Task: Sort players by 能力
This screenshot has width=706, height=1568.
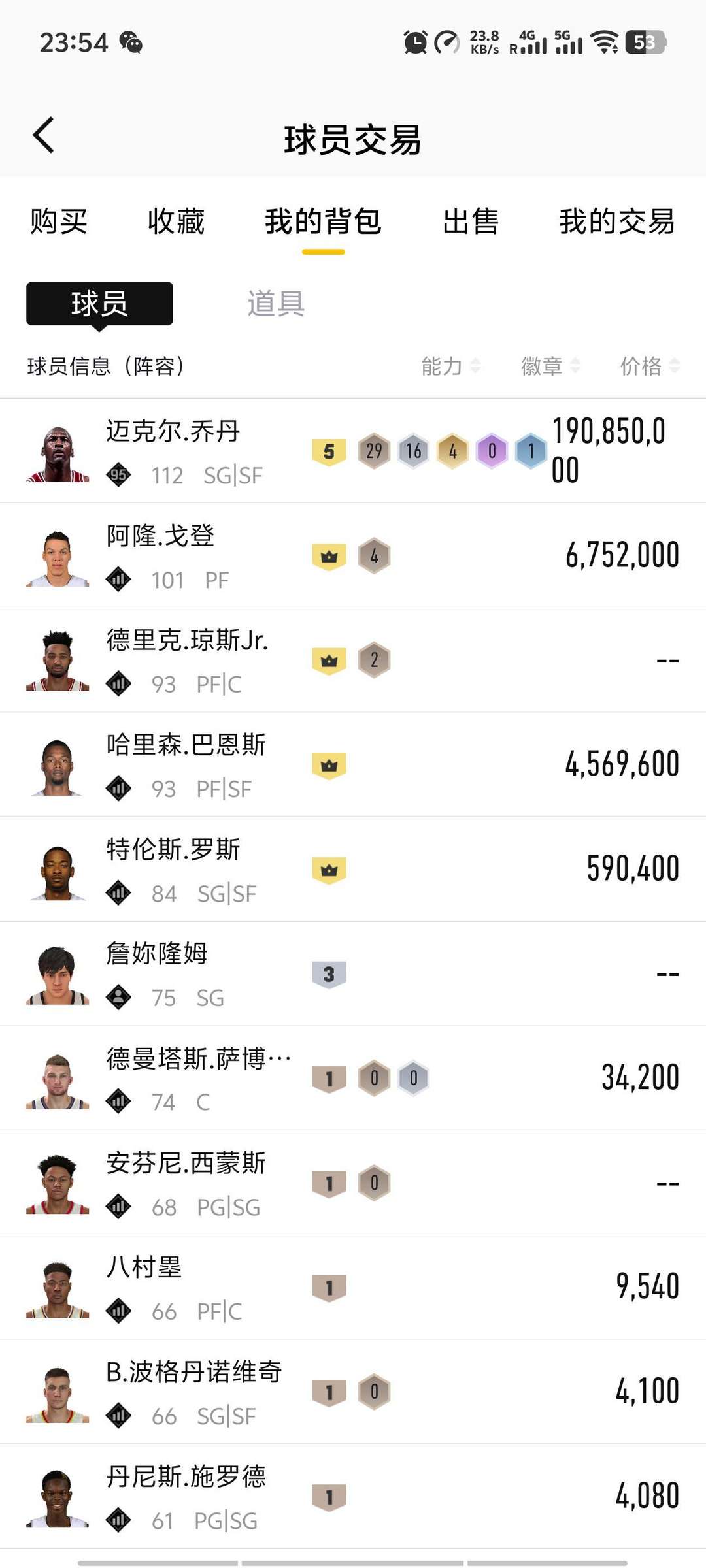Action: coord(451,366)
